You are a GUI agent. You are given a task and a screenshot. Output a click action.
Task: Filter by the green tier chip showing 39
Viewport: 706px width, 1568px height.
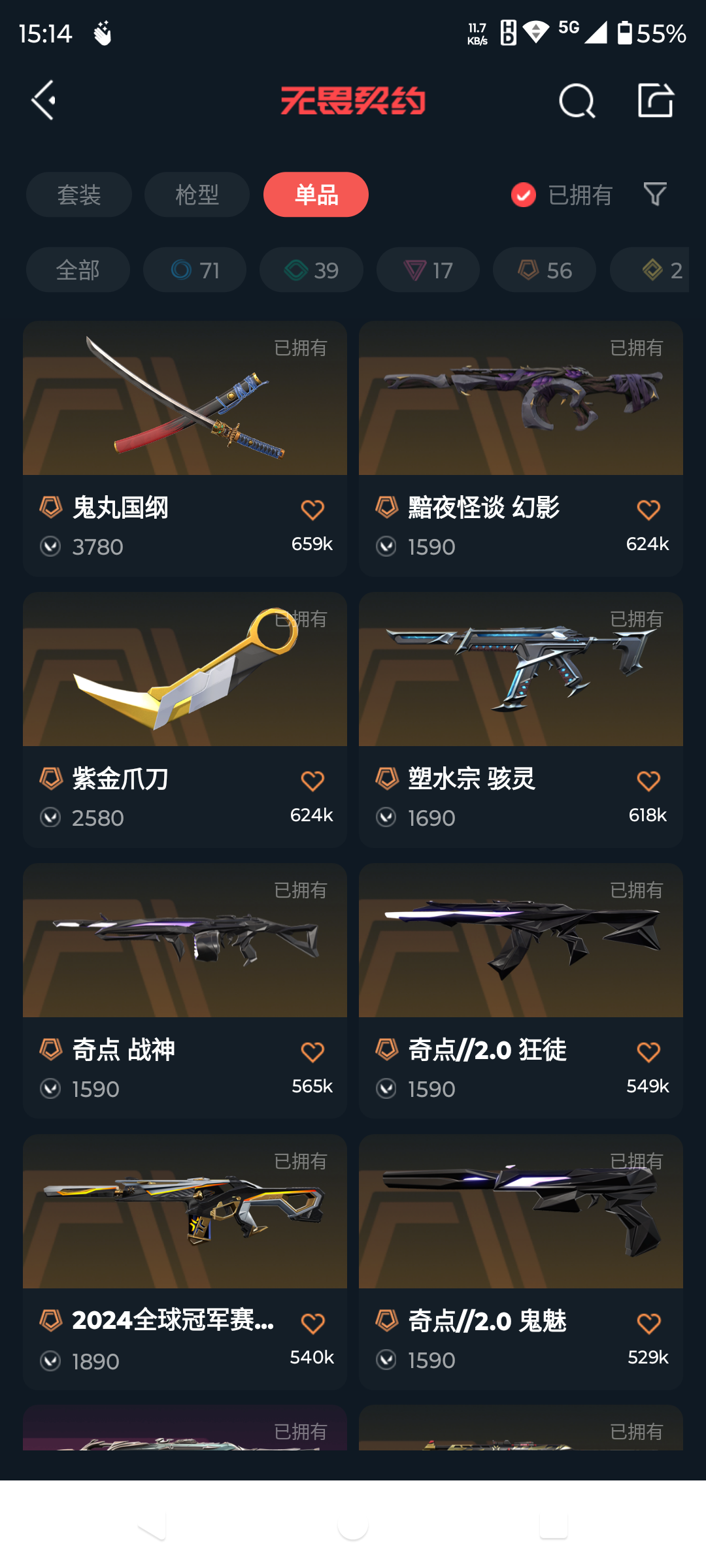311,270
